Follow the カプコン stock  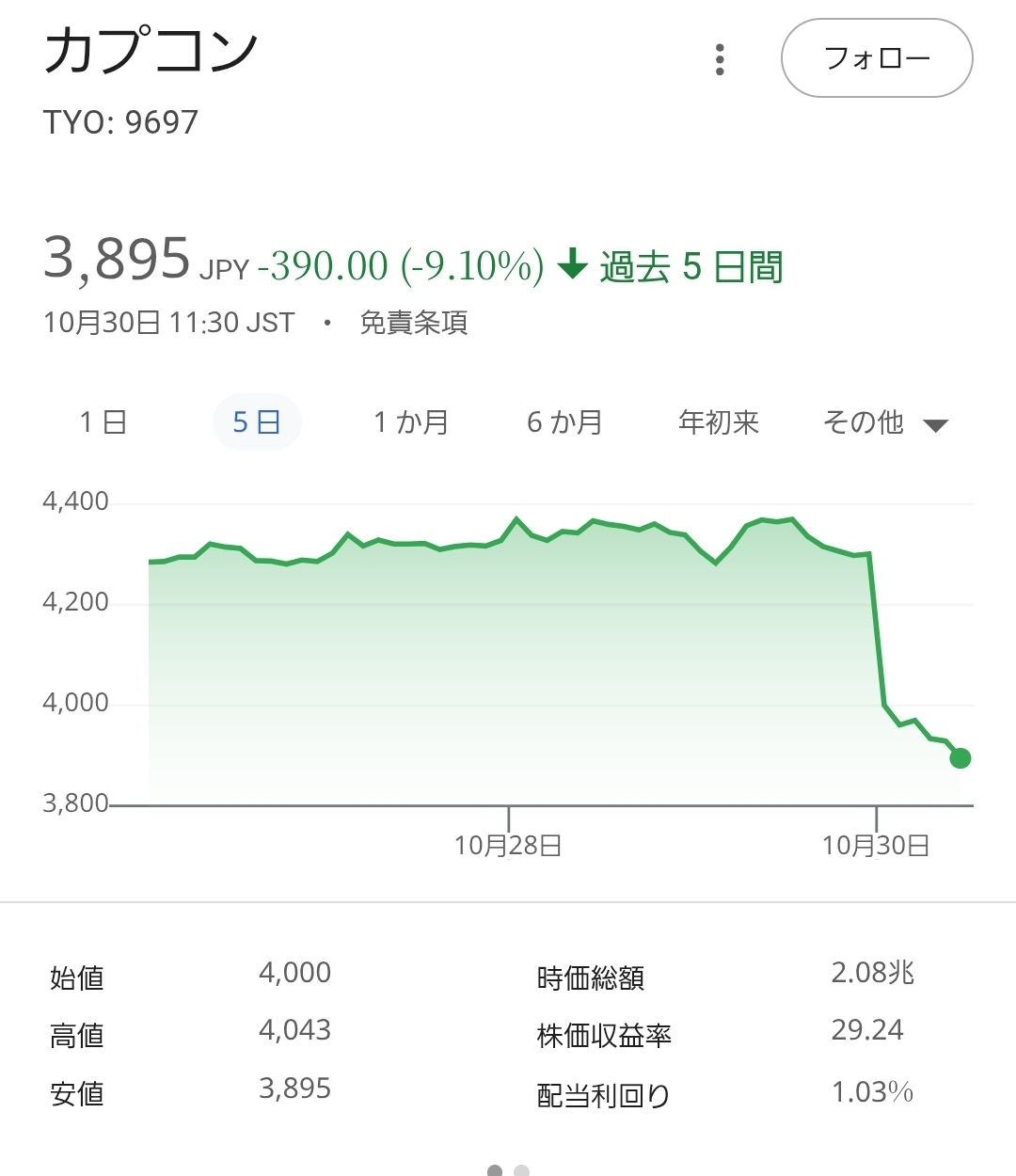pos(877,58)
